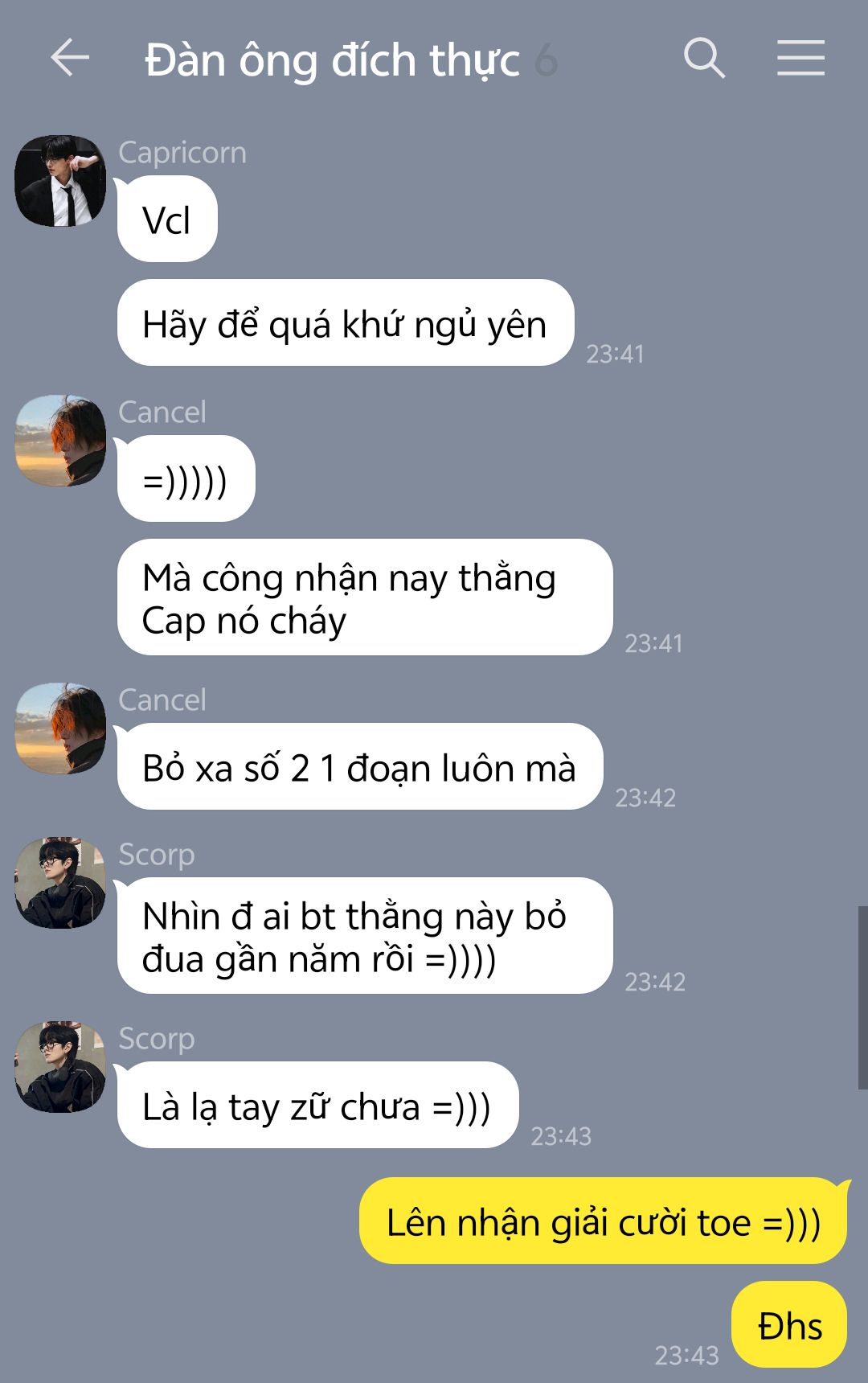Open Scorp's avatar next to "Nhìn đ ai bt" message
The height and width of the screenshot is (1383, 868).
point(60,883)
